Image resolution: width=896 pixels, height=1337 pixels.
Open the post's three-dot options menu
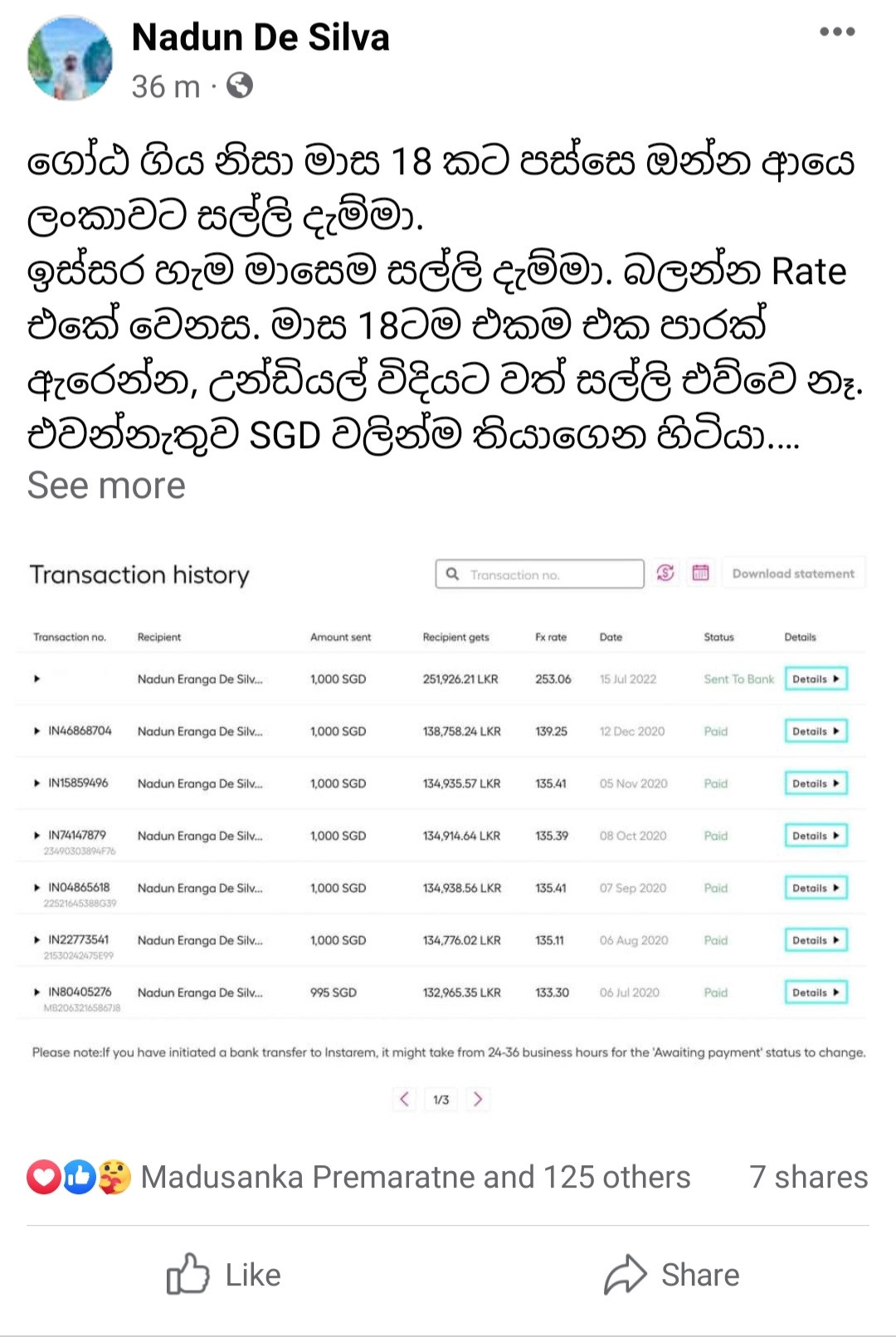coord(836,32)
